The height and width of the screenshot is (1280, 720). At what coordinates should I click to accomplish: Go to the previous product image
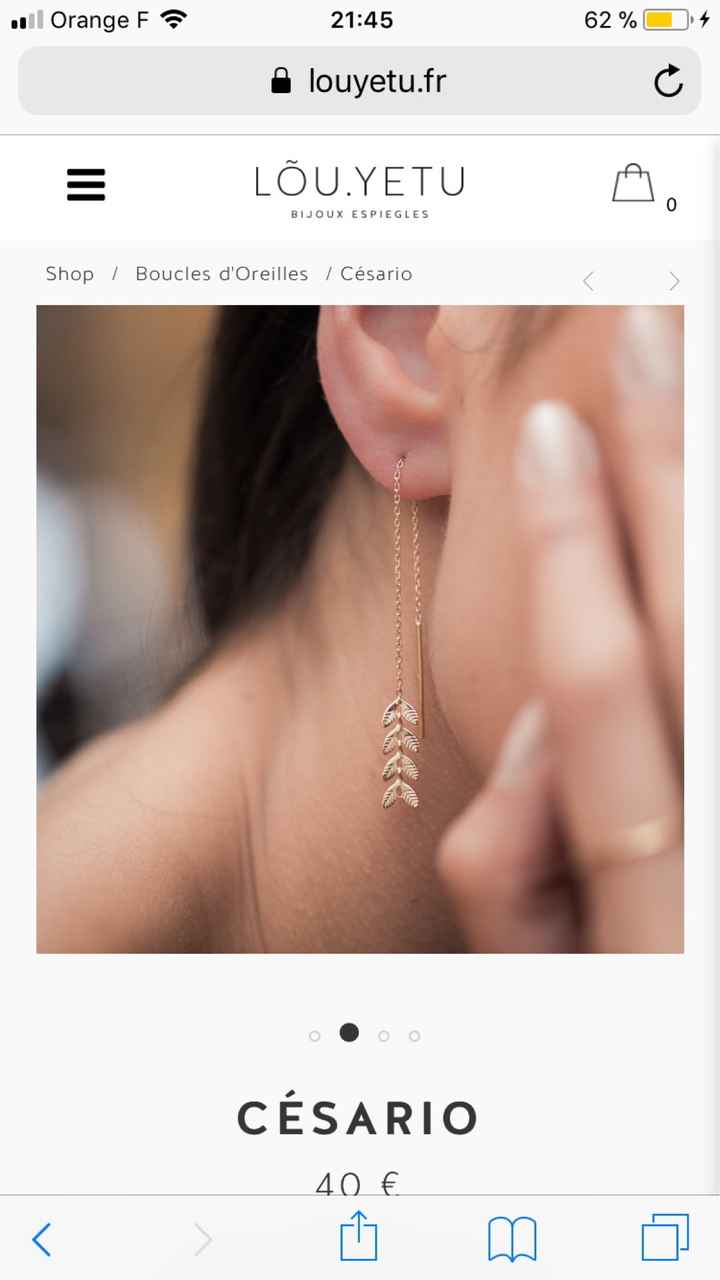pos(588,281)
